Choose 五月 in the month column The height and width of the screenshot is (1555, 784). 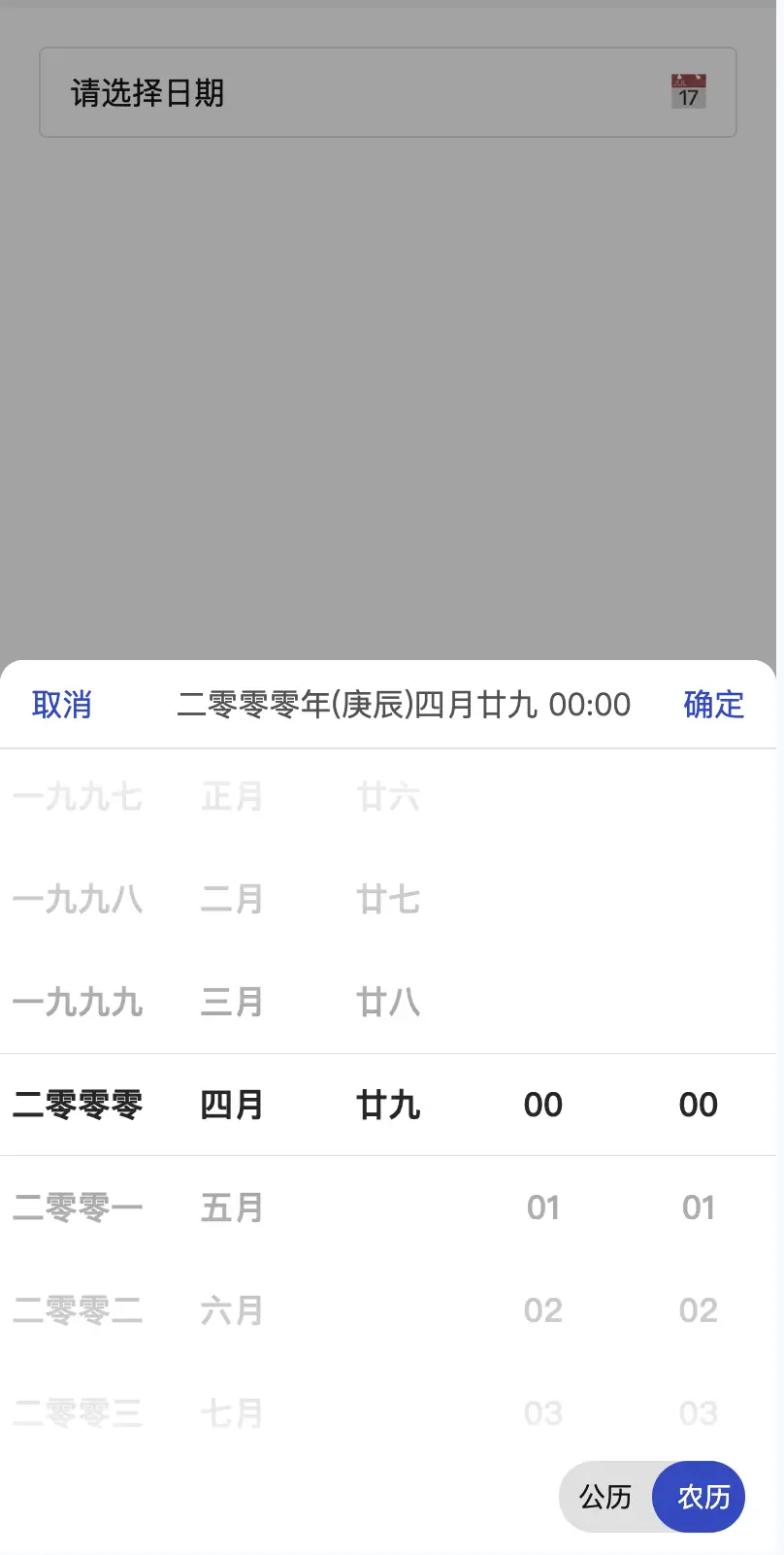pyautogui.click(x=232, y=1208)
